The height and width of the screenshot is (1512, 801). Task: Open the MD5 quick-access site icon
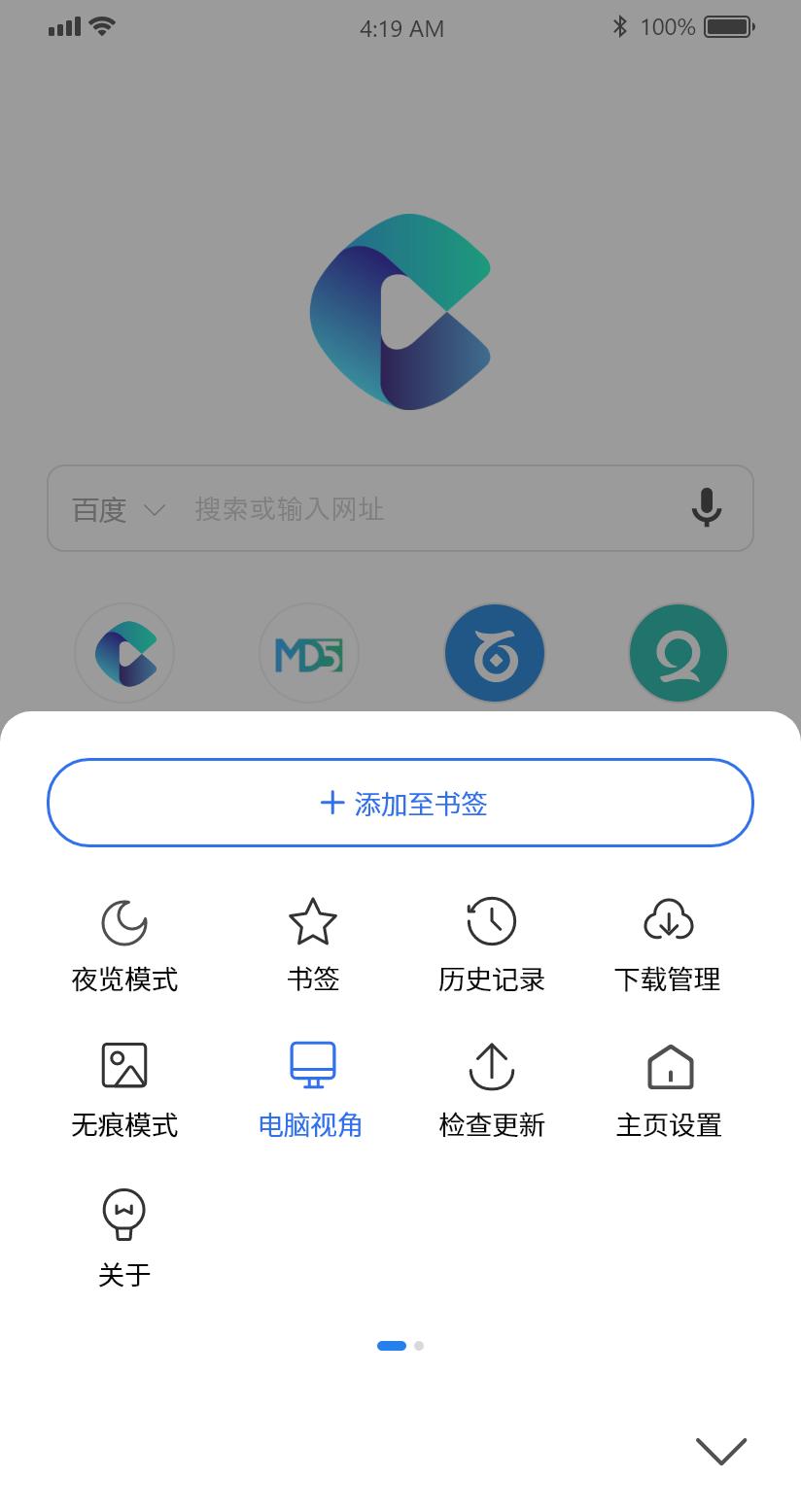click(309, 652)
